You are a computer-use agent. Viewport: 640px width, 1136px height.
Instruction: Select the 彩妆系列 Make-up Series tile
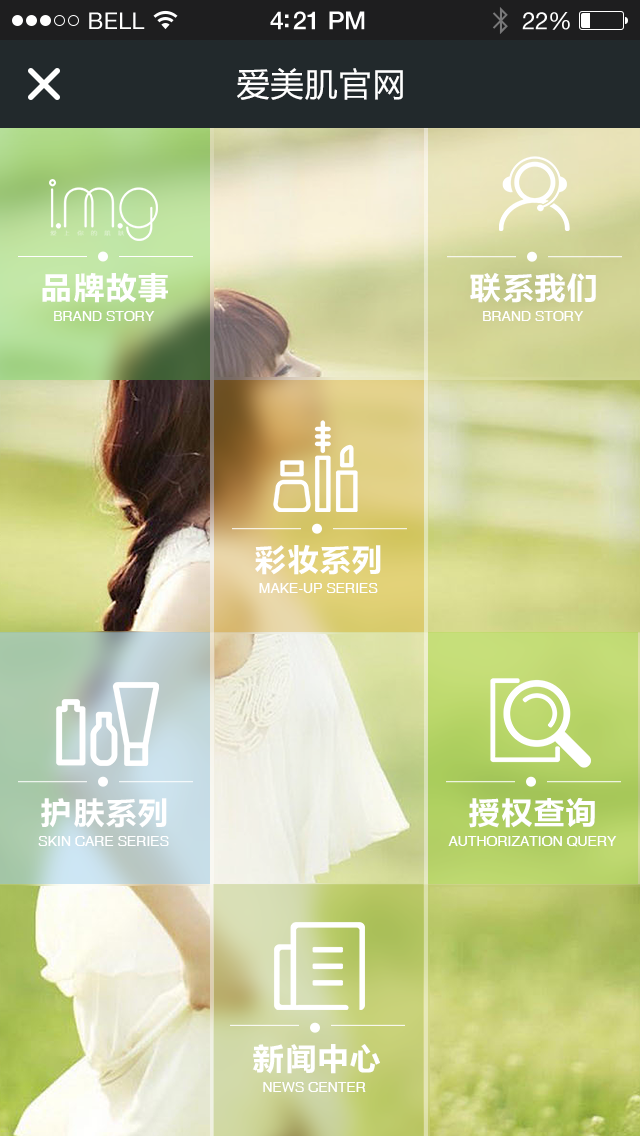click(x=318, y=507)
